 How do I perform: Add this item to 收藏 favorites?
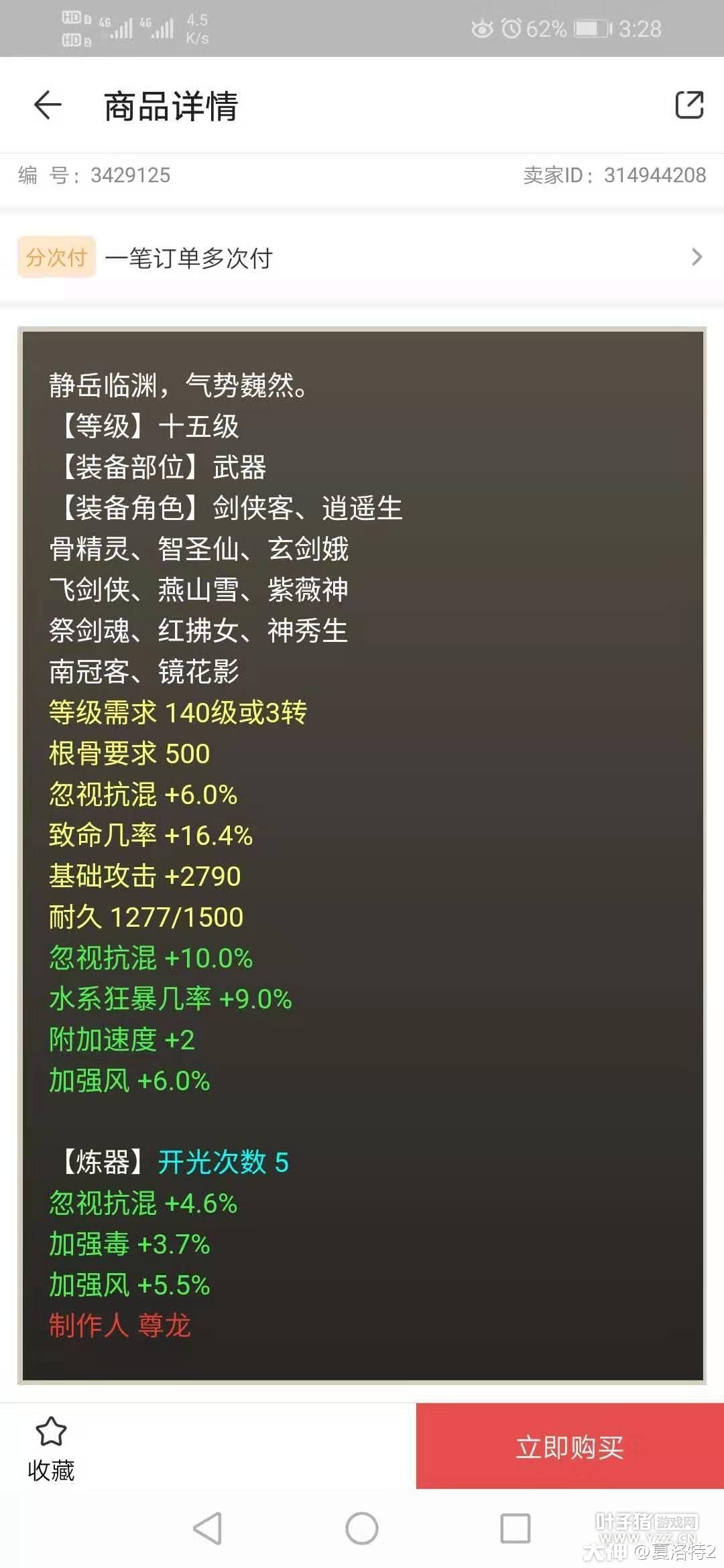(x=51, y=1448)
